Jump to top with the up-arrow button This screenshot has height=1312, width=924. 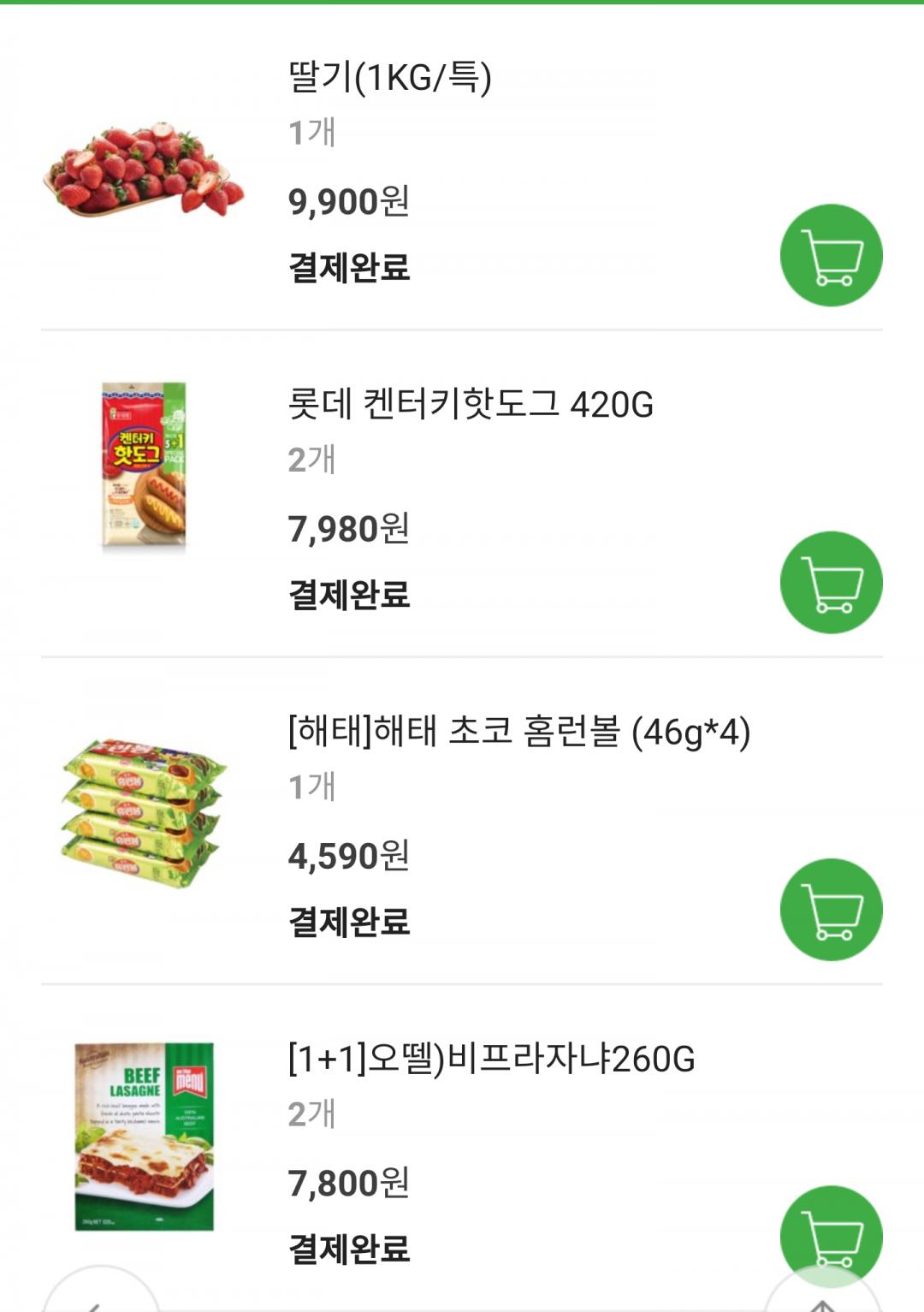click(822, 1297)
